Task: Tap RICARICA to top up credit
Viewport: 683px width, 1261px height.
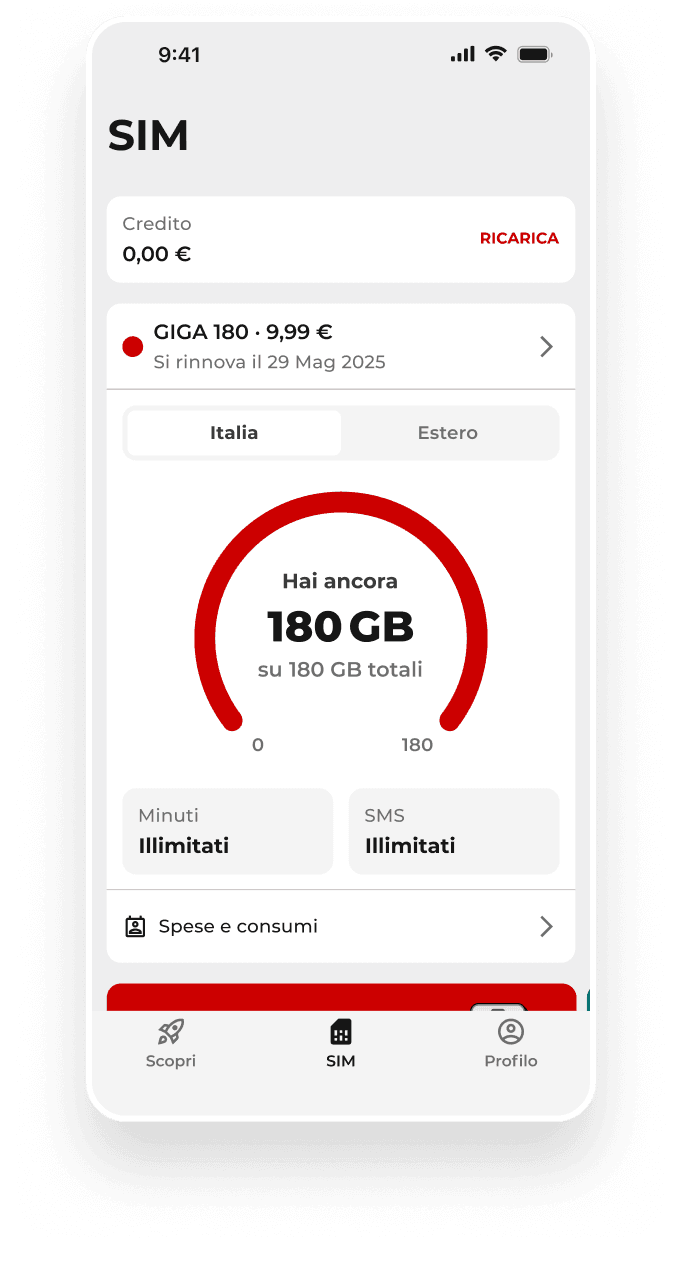Action: point(519,238)
